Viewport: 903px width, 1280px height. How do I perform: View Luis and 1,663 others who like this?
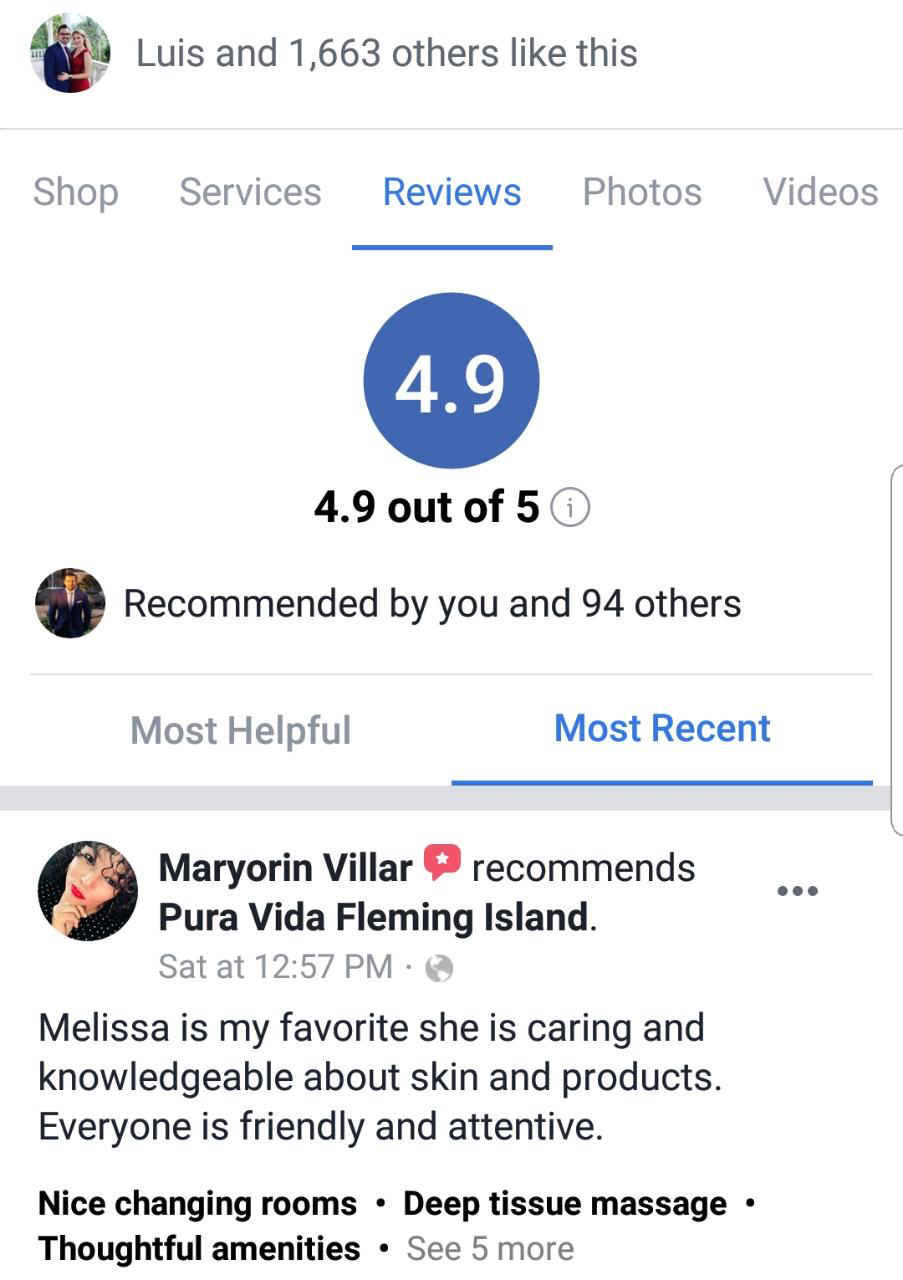(x=386, y=53)
